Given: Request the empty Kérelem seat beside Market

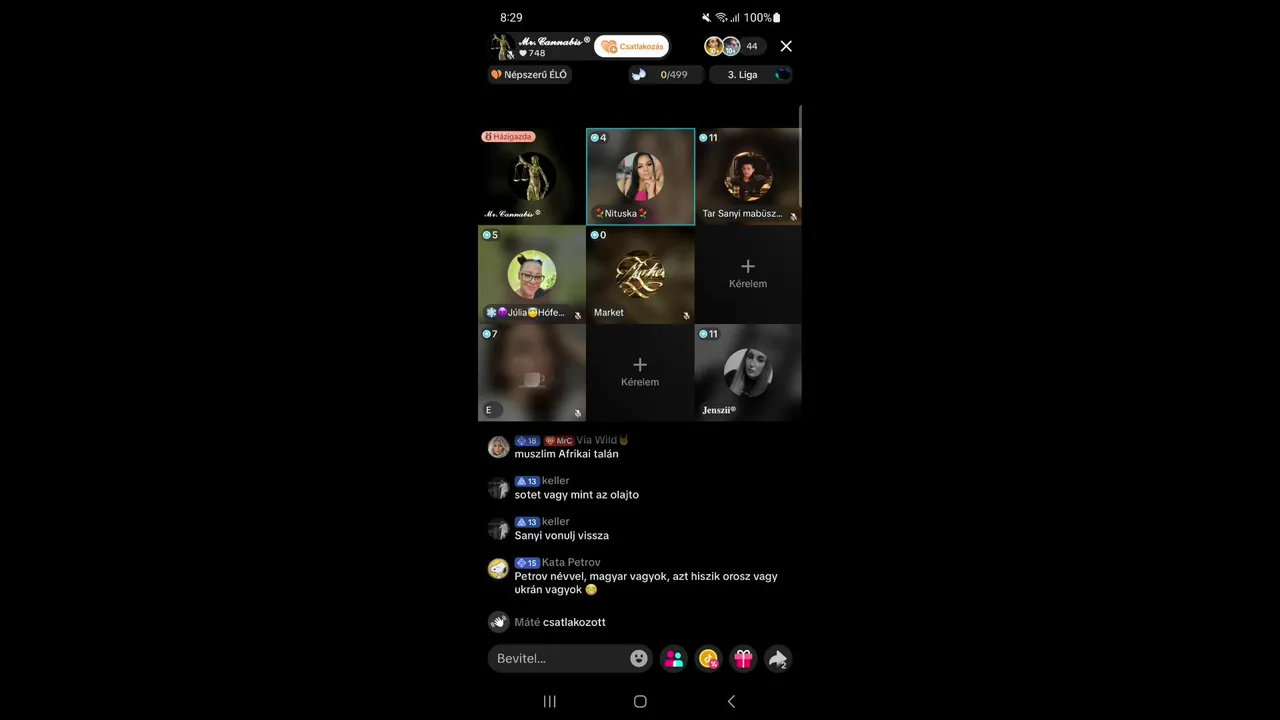Looking at the screenshot, I should (748, 273).
